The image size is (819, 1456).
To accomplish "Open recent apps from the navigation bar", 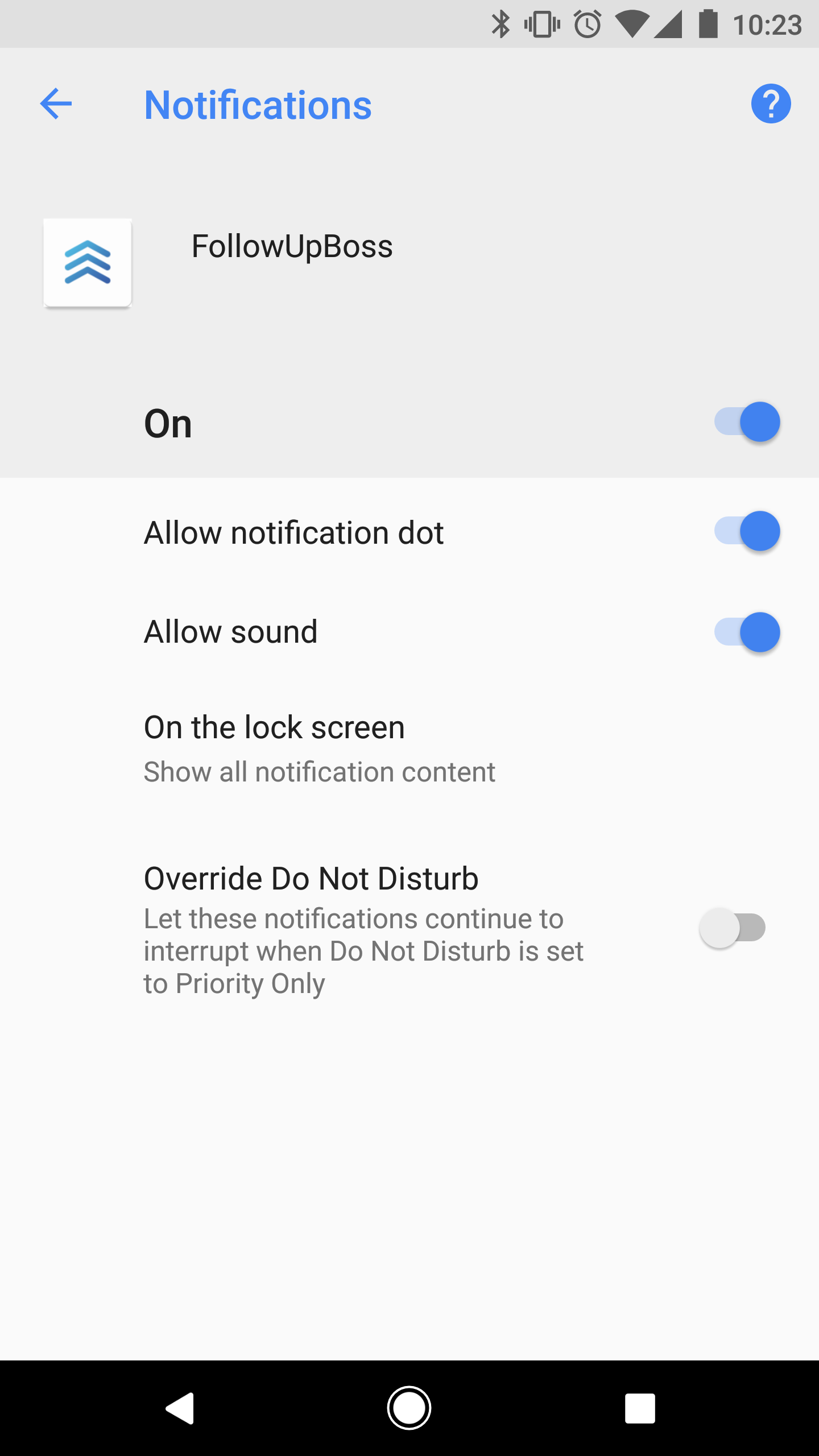I will click(640, 1408).
